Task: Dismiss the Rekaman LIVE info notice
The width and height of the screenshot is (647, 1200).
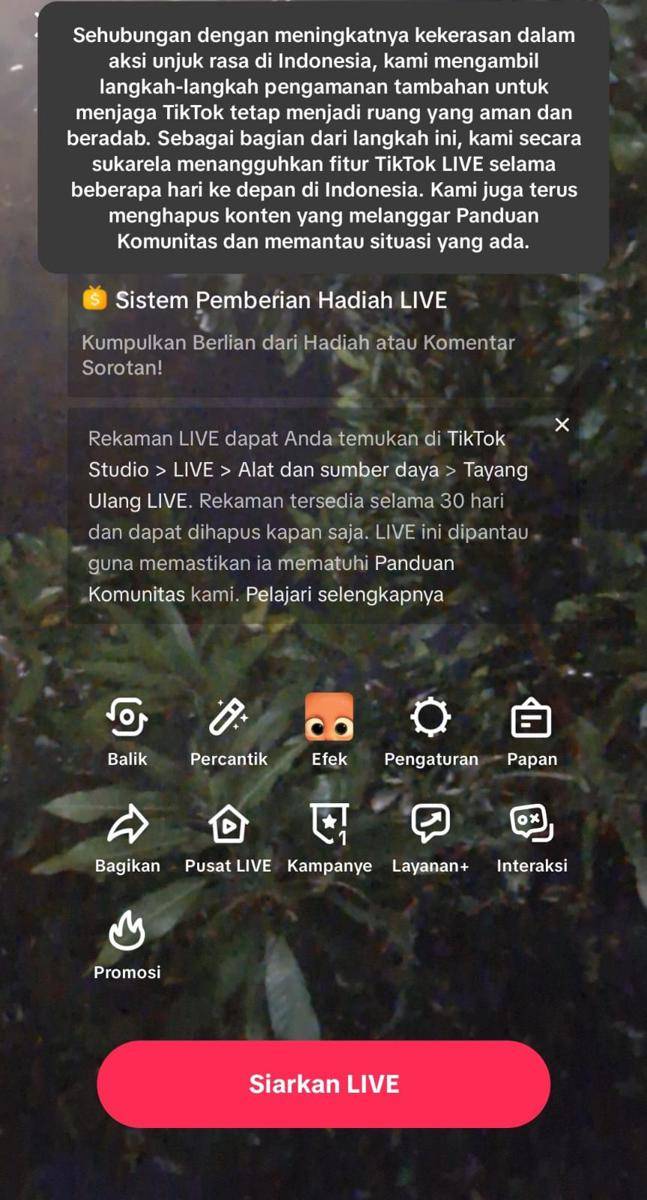Action: (x=562, y=425)
